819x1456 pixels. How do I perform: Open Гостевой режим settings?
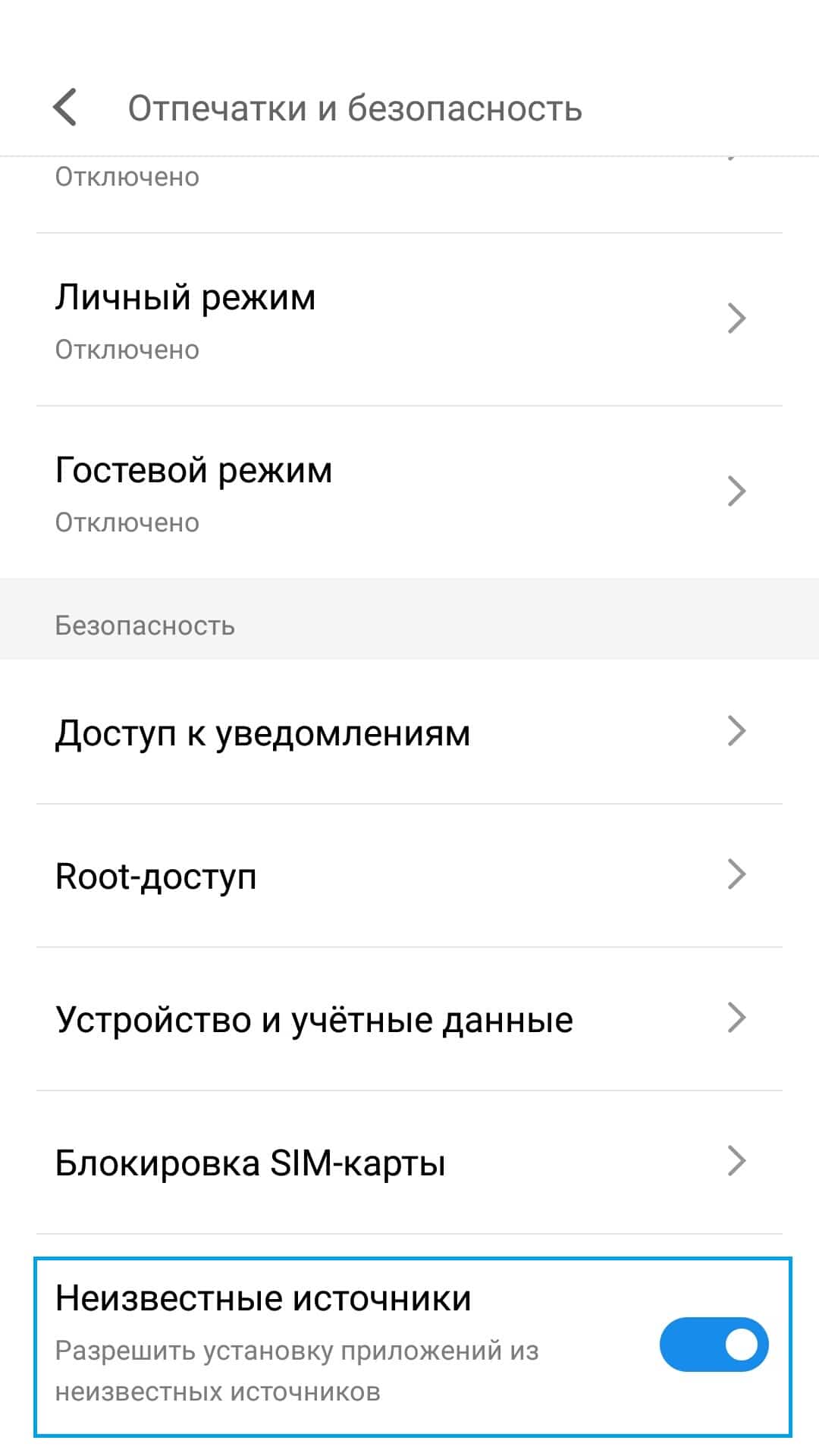point(409,493)
